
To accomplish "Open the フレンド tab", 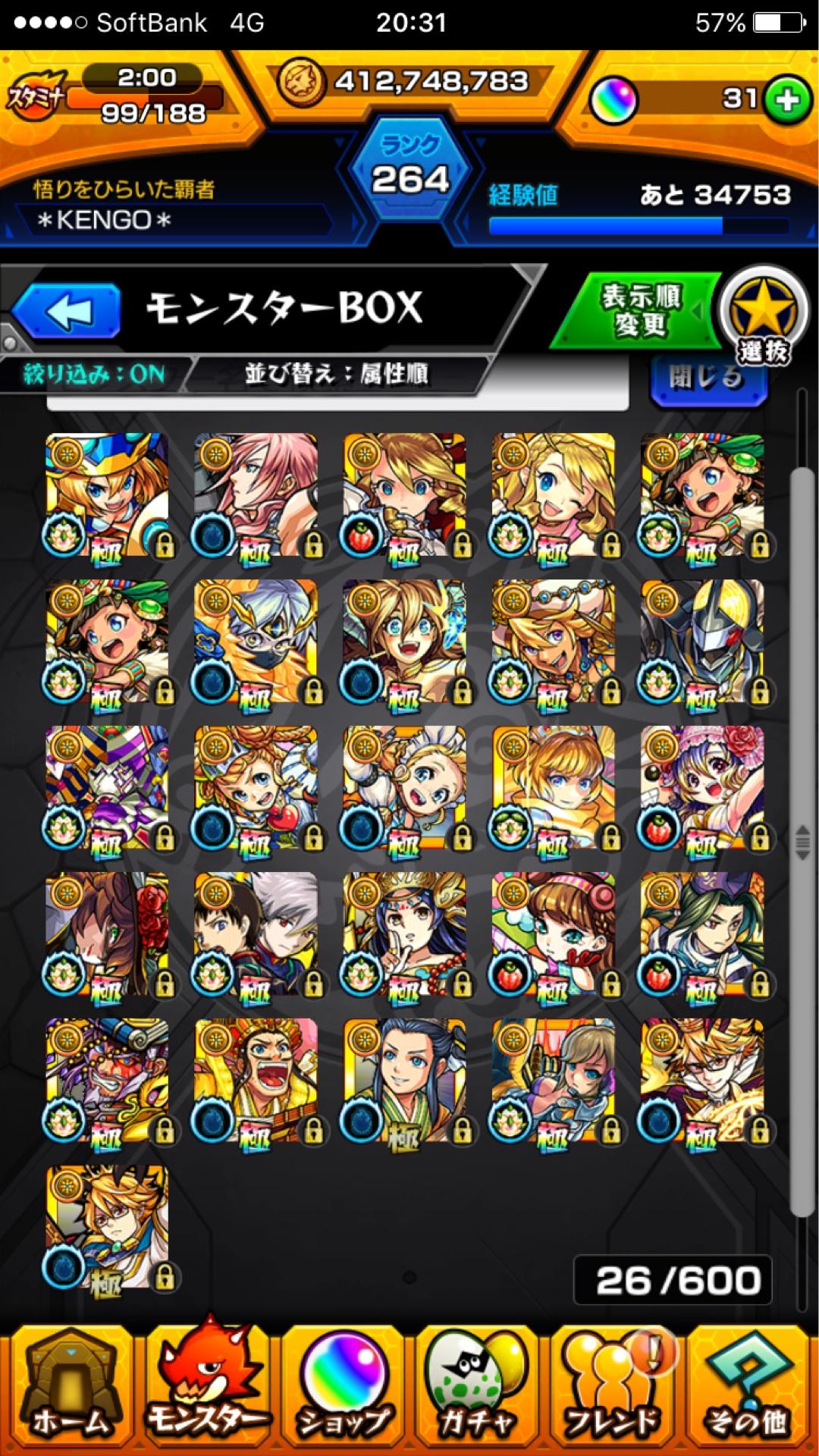I will pos(614,1394).
